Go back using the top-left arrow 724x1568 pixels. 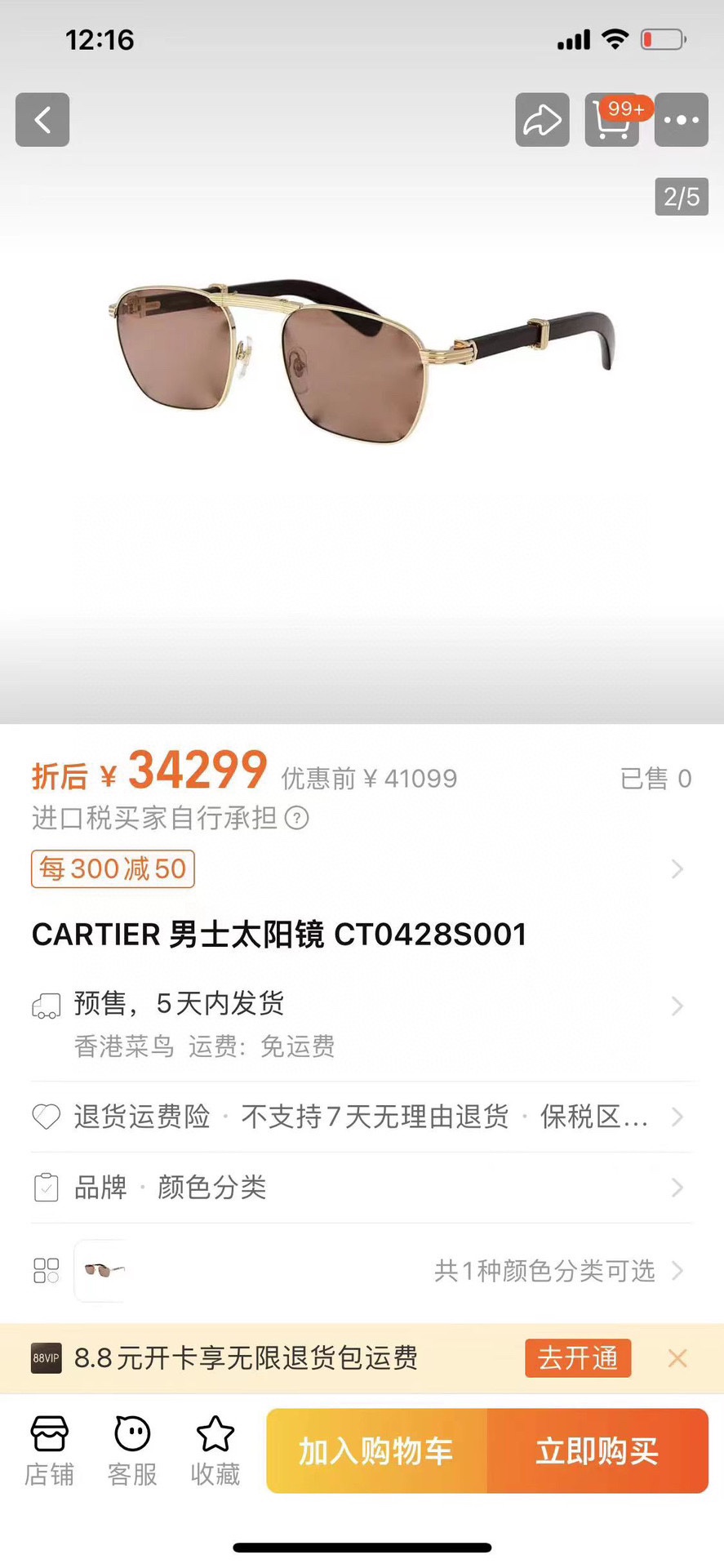pyautogui.click(x=42, y=120)
